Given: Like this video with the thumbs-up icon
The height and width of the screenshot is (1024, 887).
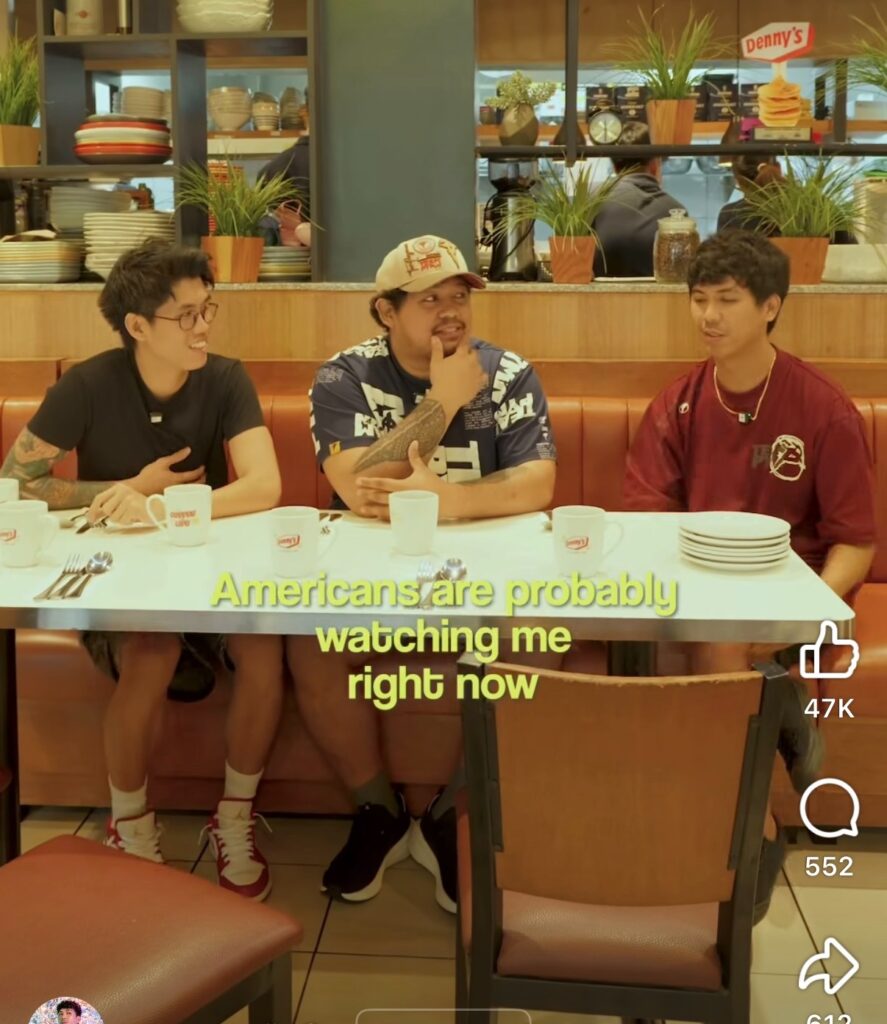Looking at the screenshot, I should coord(829,651).
